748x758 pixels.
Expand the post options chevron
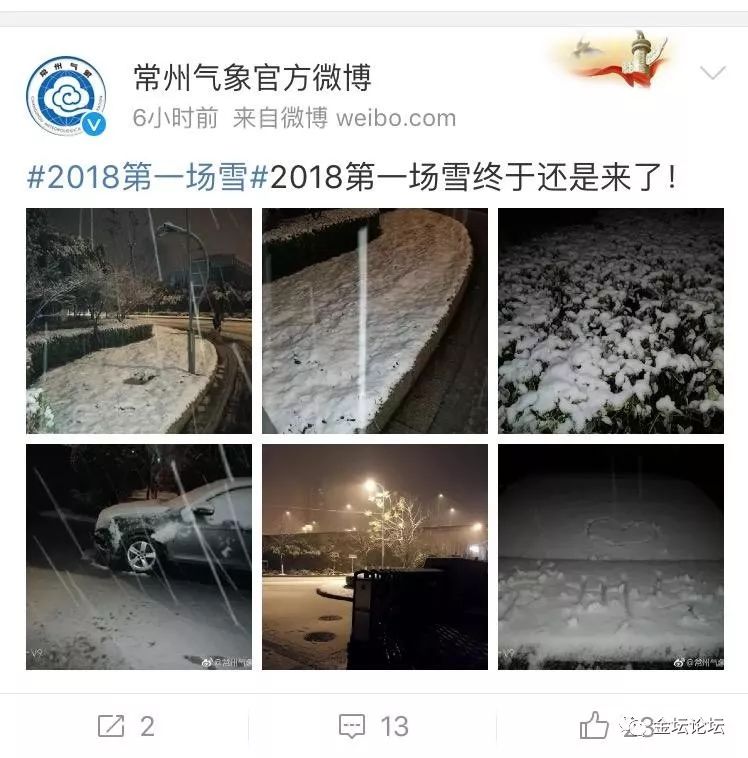click(x=712, y=73)
